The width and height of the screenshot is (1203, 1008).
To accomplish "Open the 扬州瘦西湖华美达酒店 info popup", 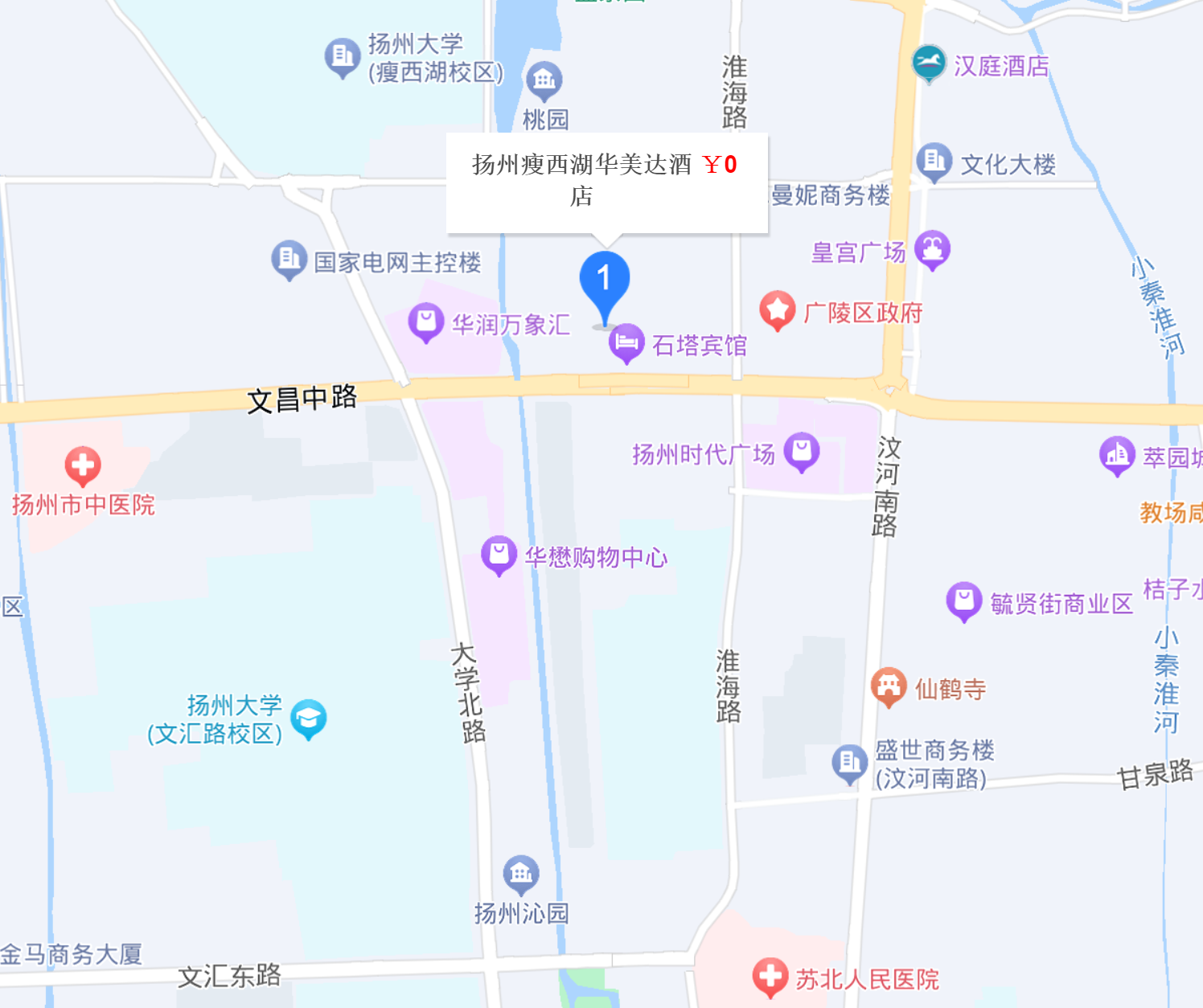I will [x=606, y=182].
